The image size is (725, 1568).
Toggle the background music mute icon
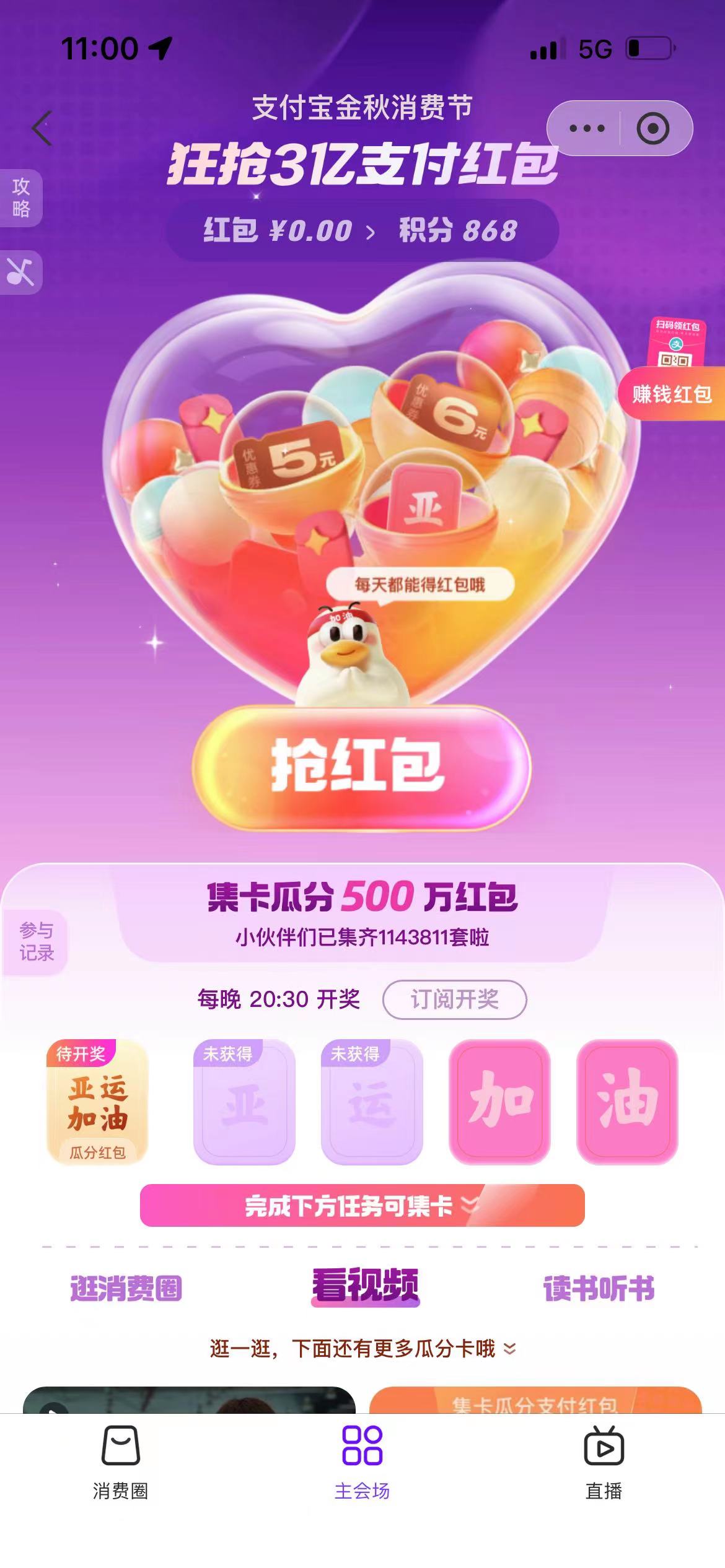pos(20,272)
